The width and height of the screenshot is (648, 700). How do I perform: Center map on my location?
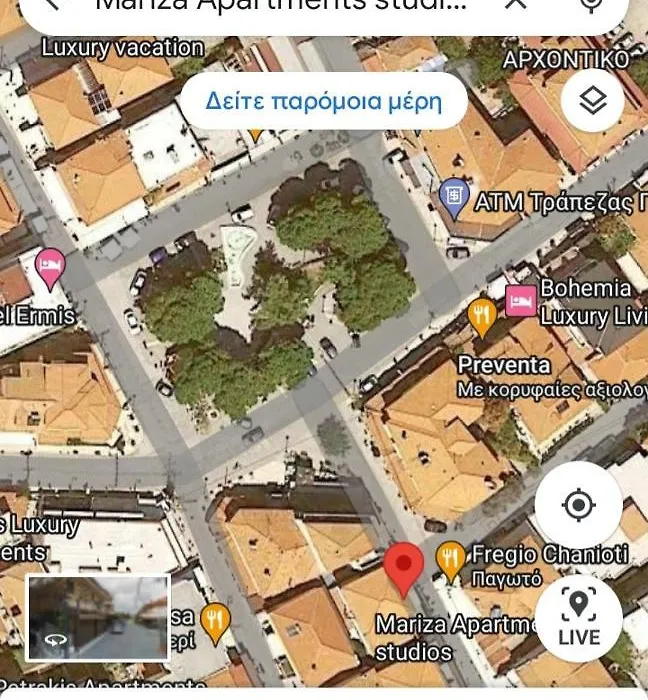578,505
